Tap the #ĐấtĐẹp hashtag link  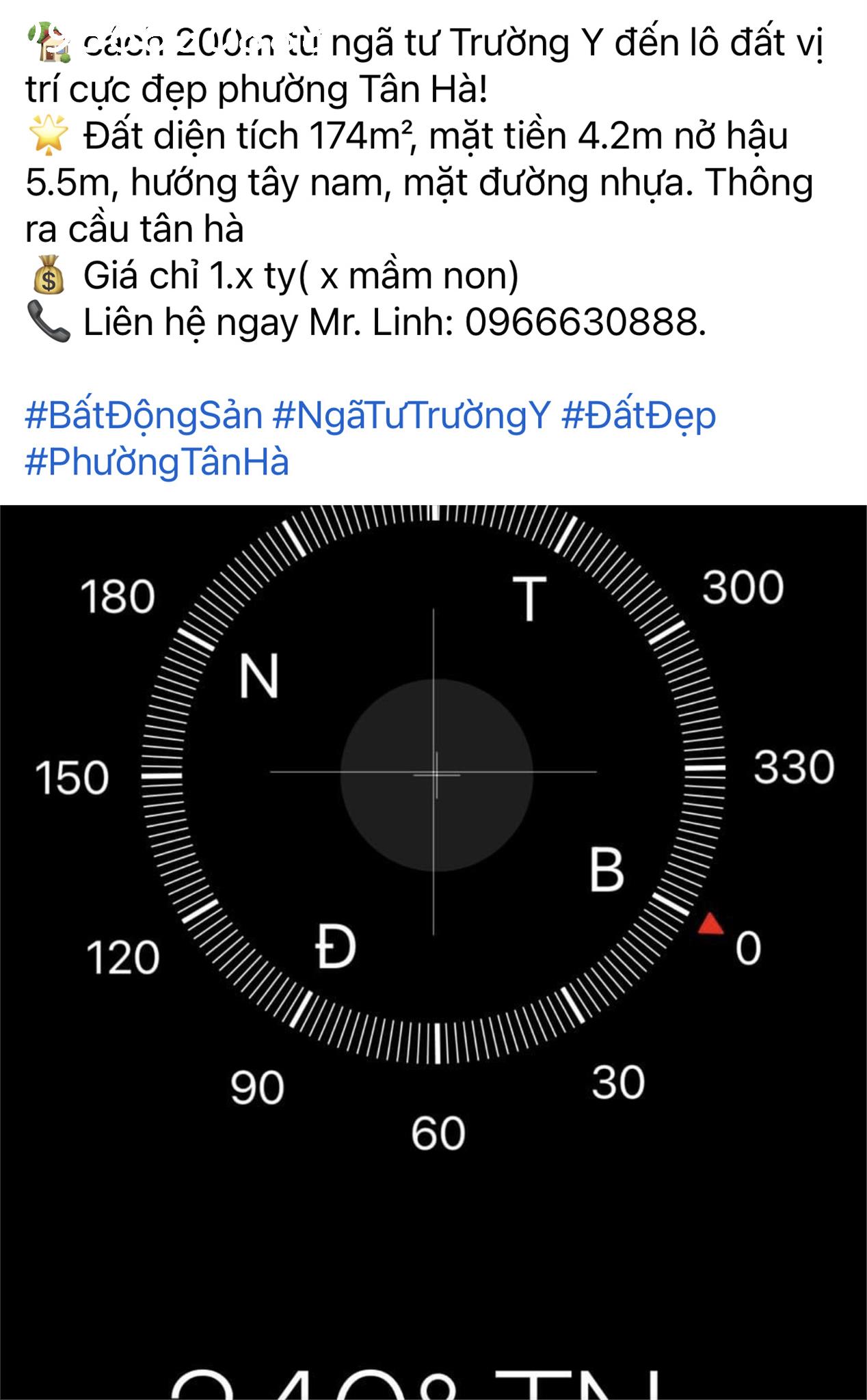(x=638, y=416)
